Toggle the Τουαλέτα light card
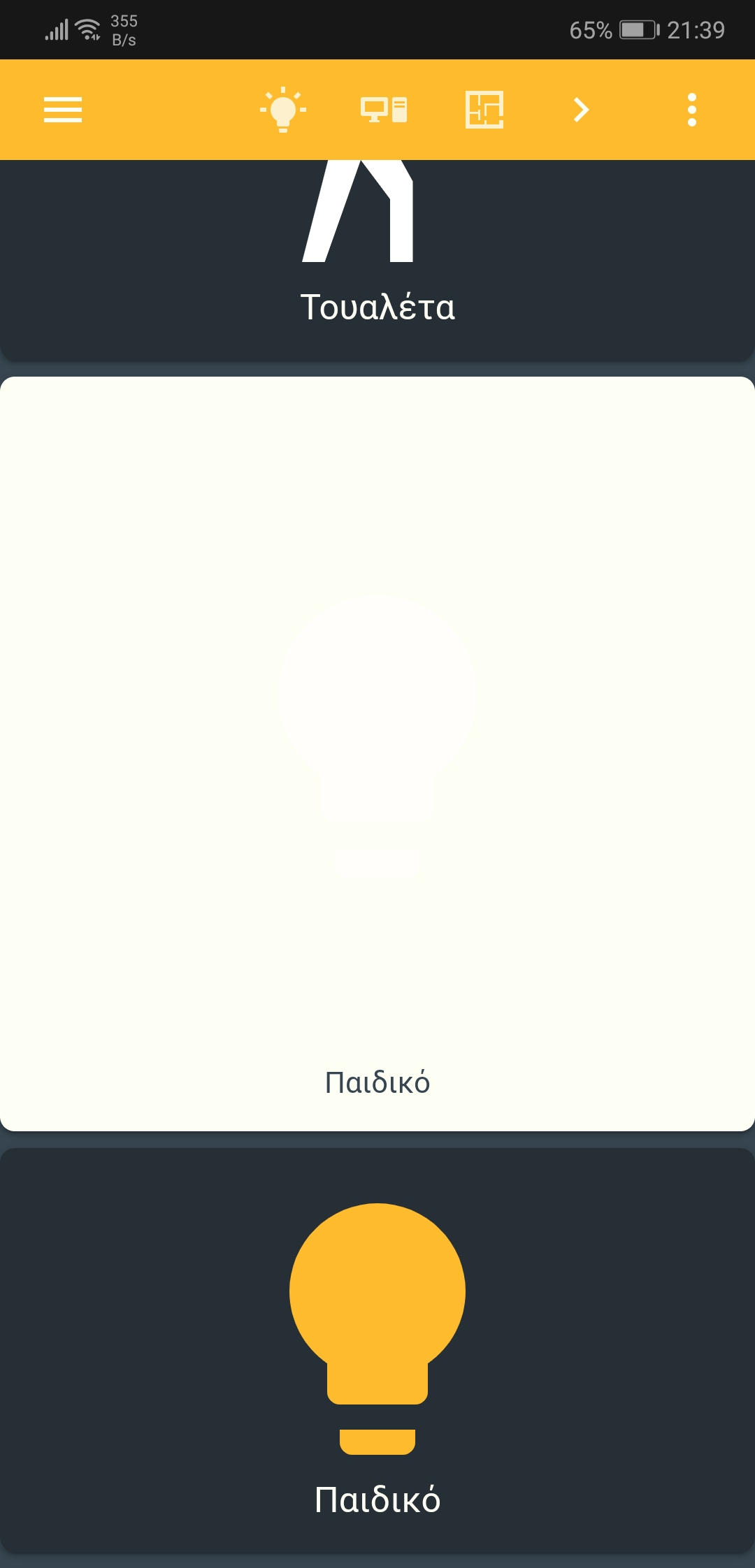Image resolution: width=755 pixels, height=1568 pixels. click(x=377, y=259)
